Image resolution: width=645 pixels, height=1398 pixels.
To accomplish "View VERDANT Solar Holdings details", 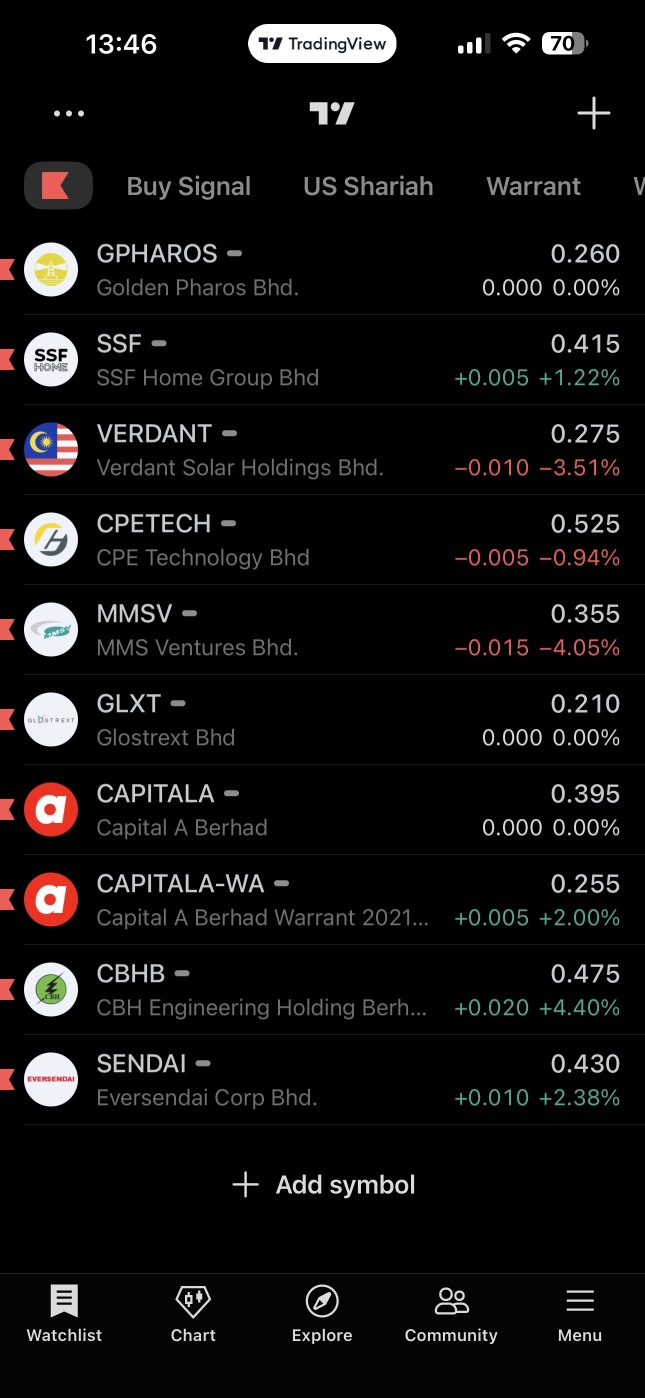I will 322,450.
